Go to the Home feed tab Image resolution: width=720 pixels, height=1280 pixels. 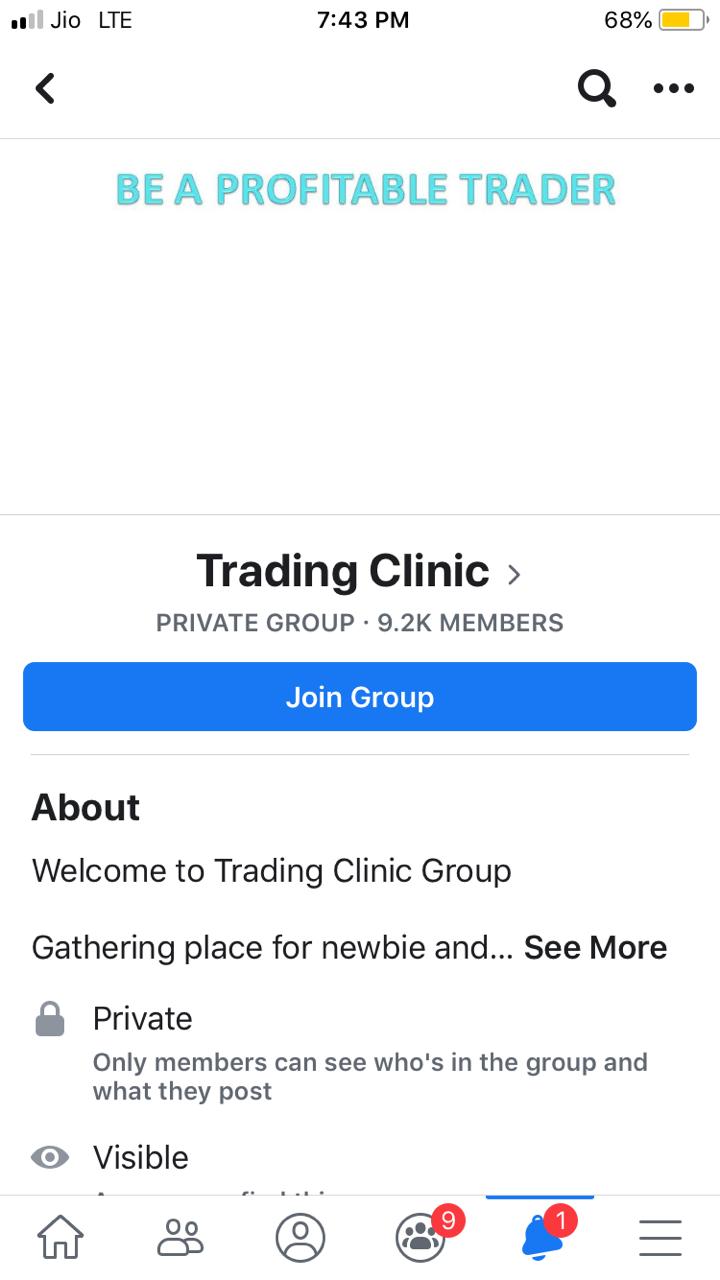point(60,1238)
